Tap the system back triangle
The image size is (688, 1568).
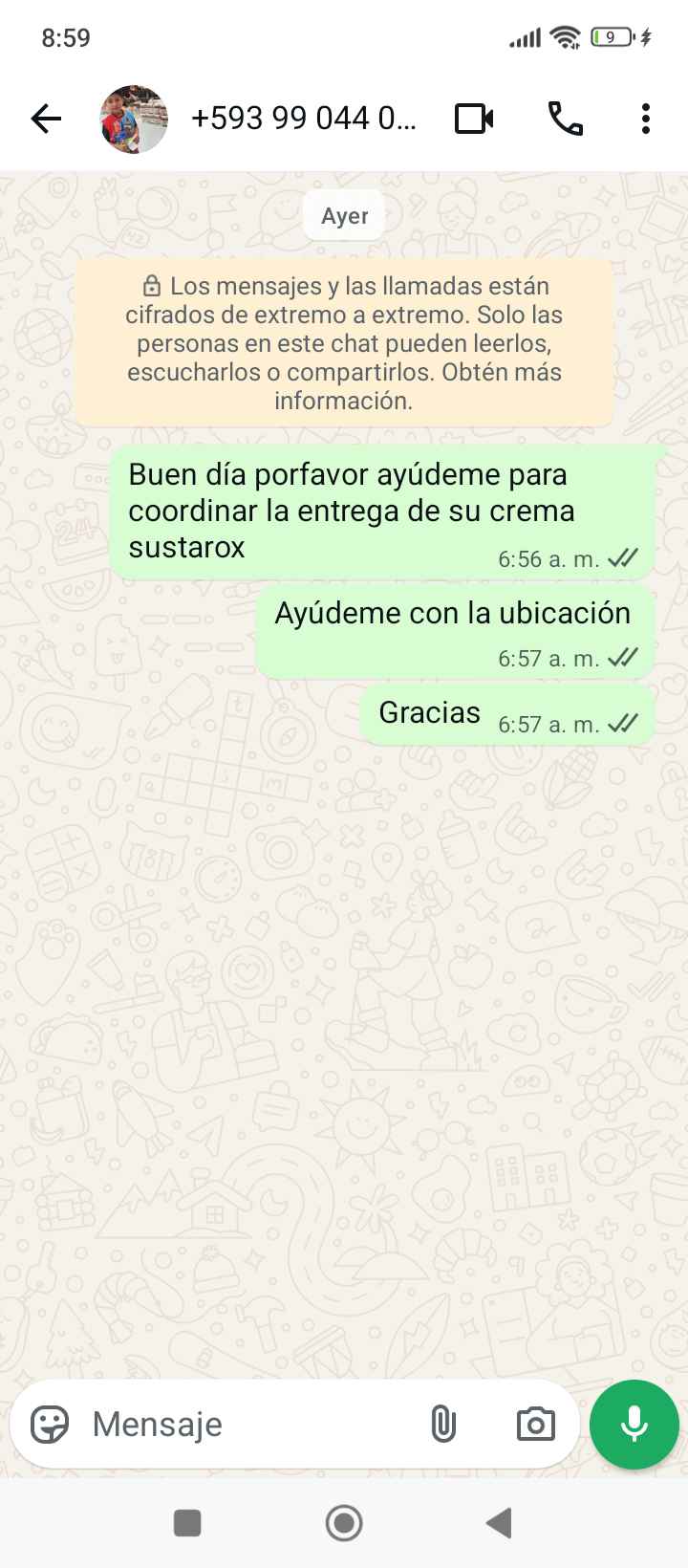pos(500,1522)
